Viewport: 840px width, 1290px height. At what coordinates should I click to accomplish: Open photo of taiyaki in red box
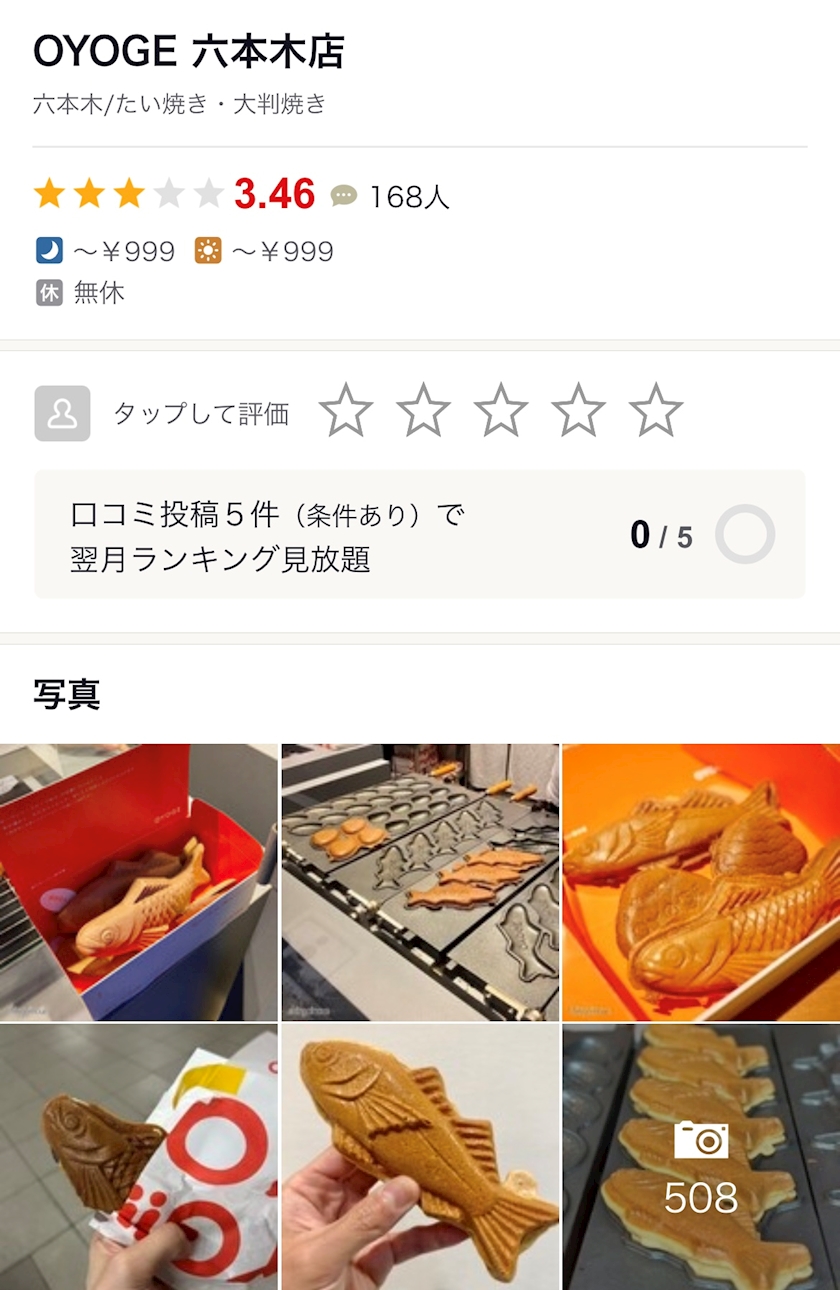click(x=139, y=882)
